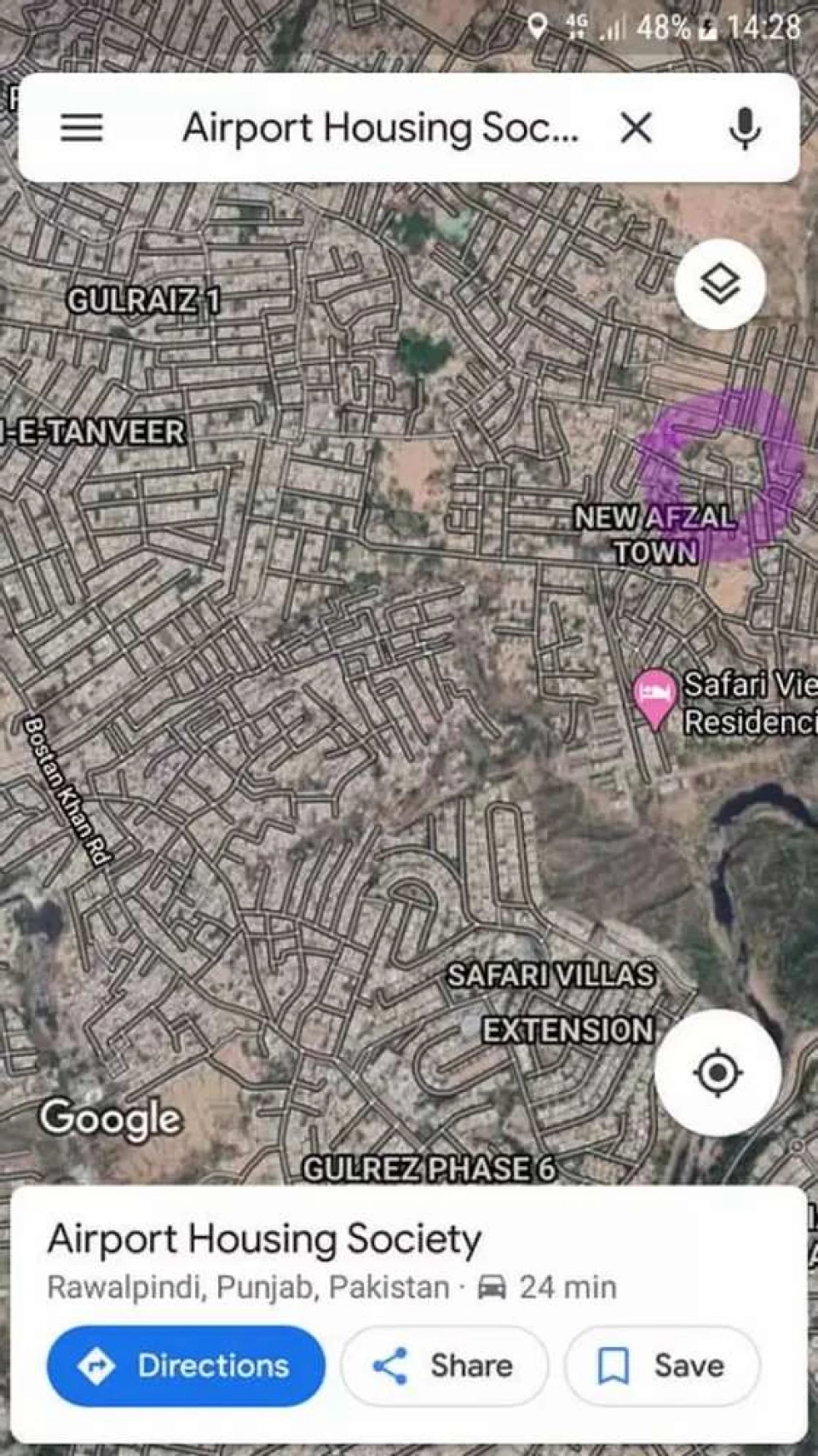The width and height of the screenshot is (818, 1456).
Task: Get directions to Airport Housing Society
Action: pyautogui.click(x=186, y=1366)
